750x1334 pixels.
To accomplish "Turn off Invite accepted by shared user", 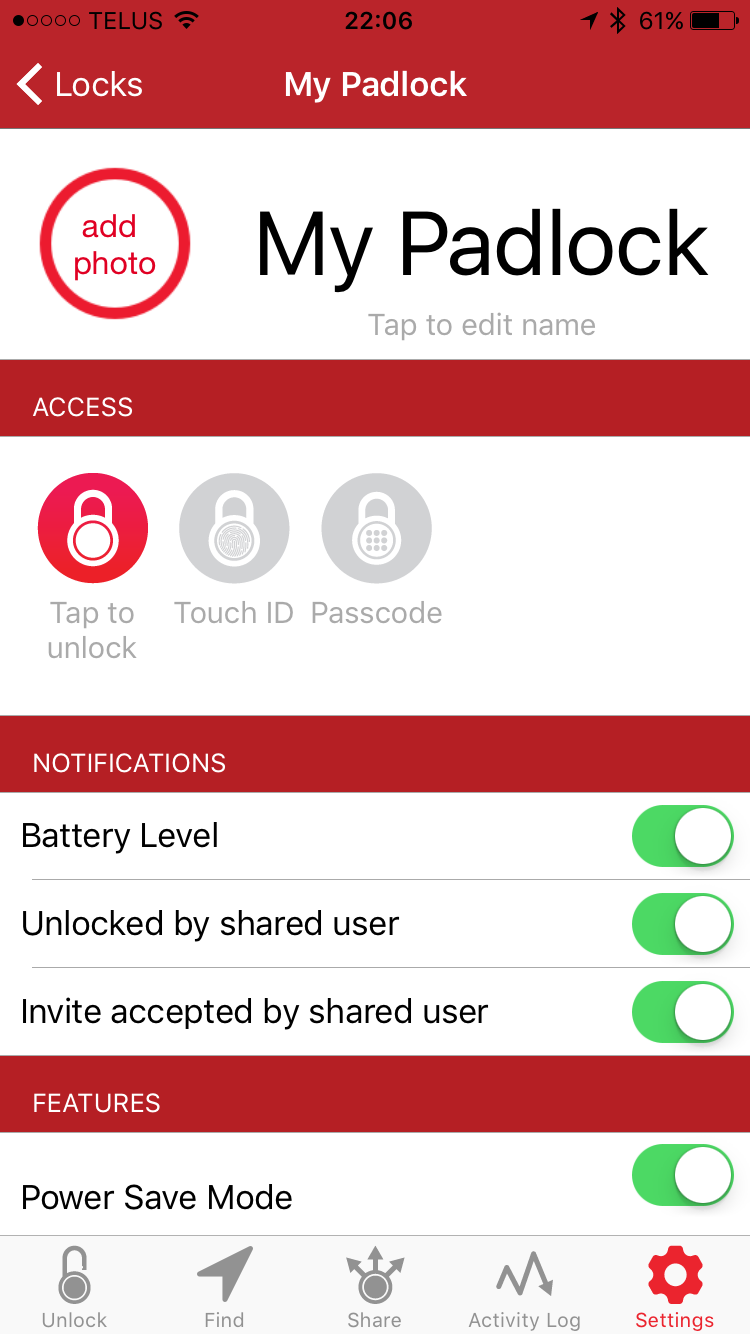I will tap(682, 1012).
